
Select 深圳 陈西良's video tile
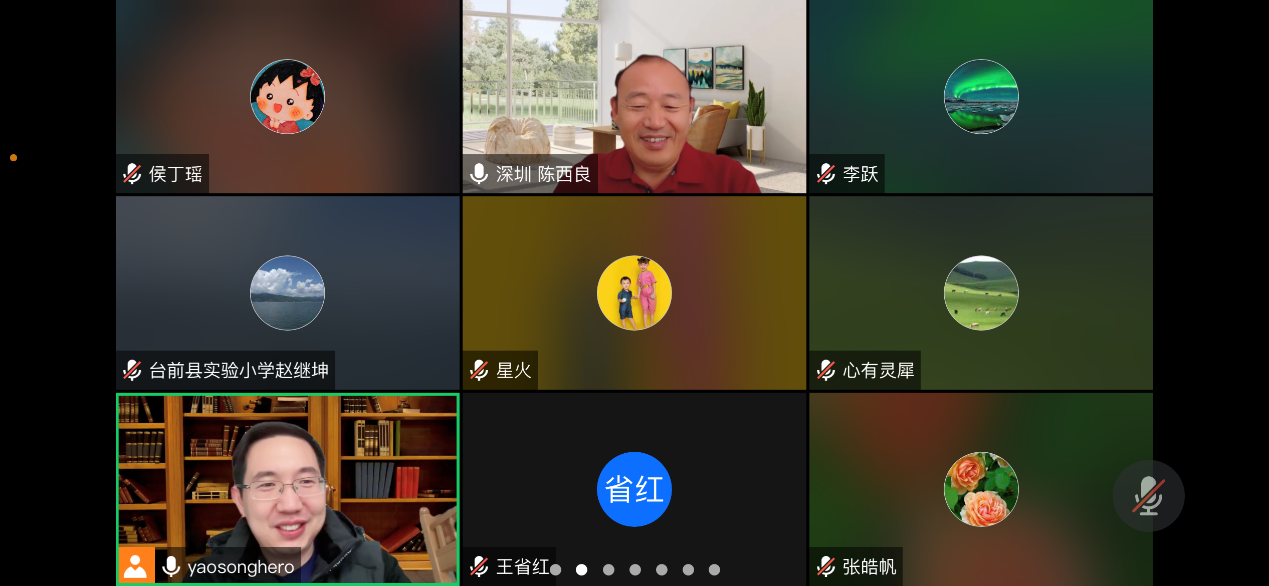point(634,97)
